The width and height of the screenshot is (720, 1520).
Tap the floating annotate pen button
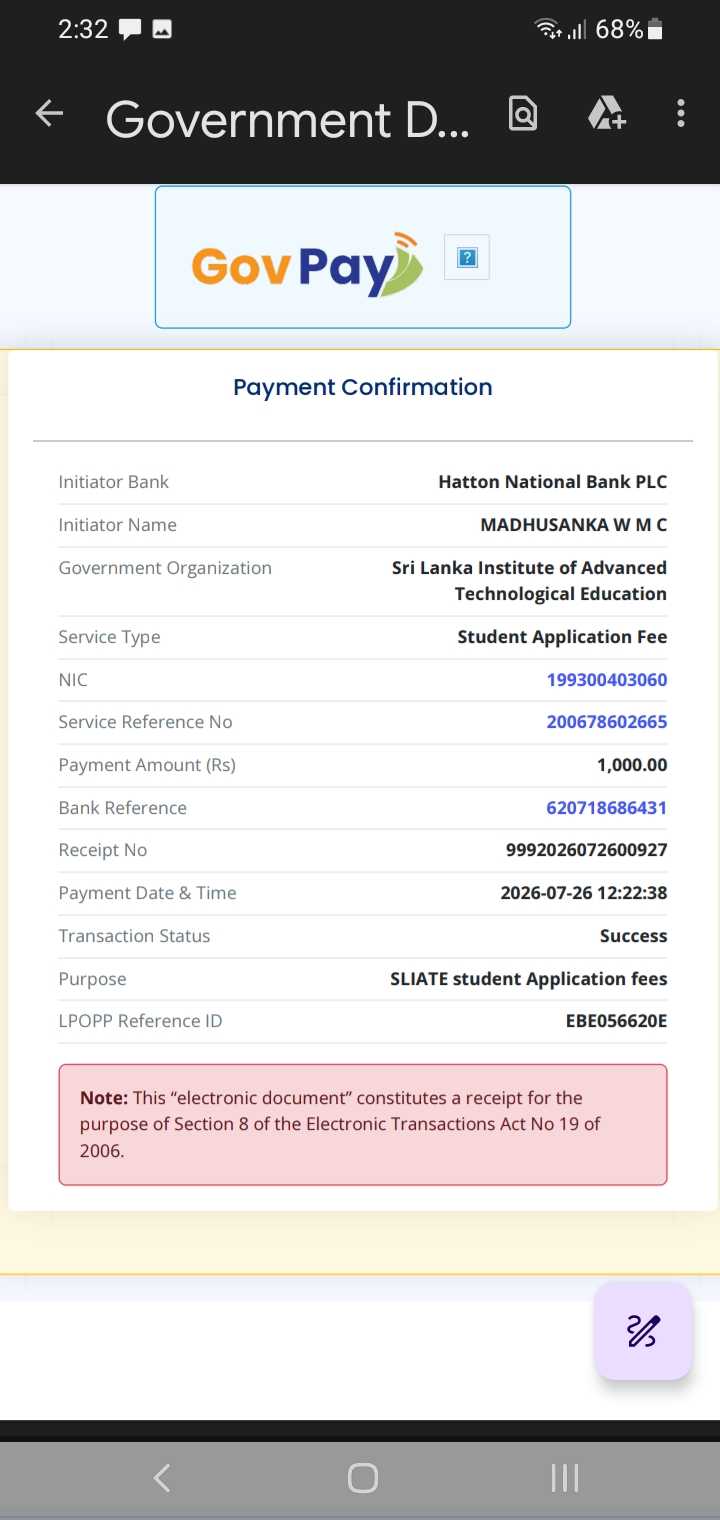coord(643,1331)
